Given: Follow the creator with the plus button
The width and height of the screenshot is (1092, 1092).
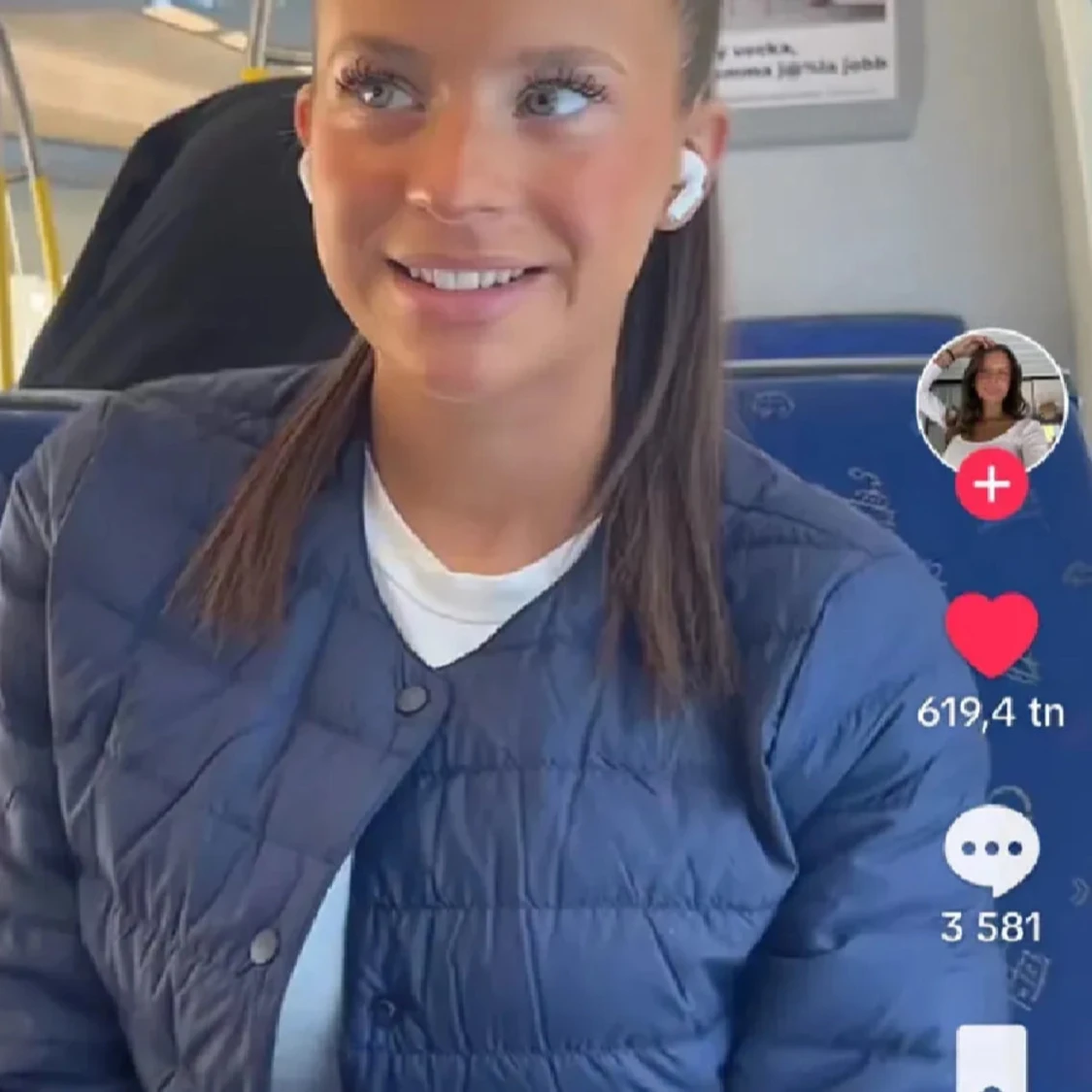Looking at the screenshot, I should 991,484.
